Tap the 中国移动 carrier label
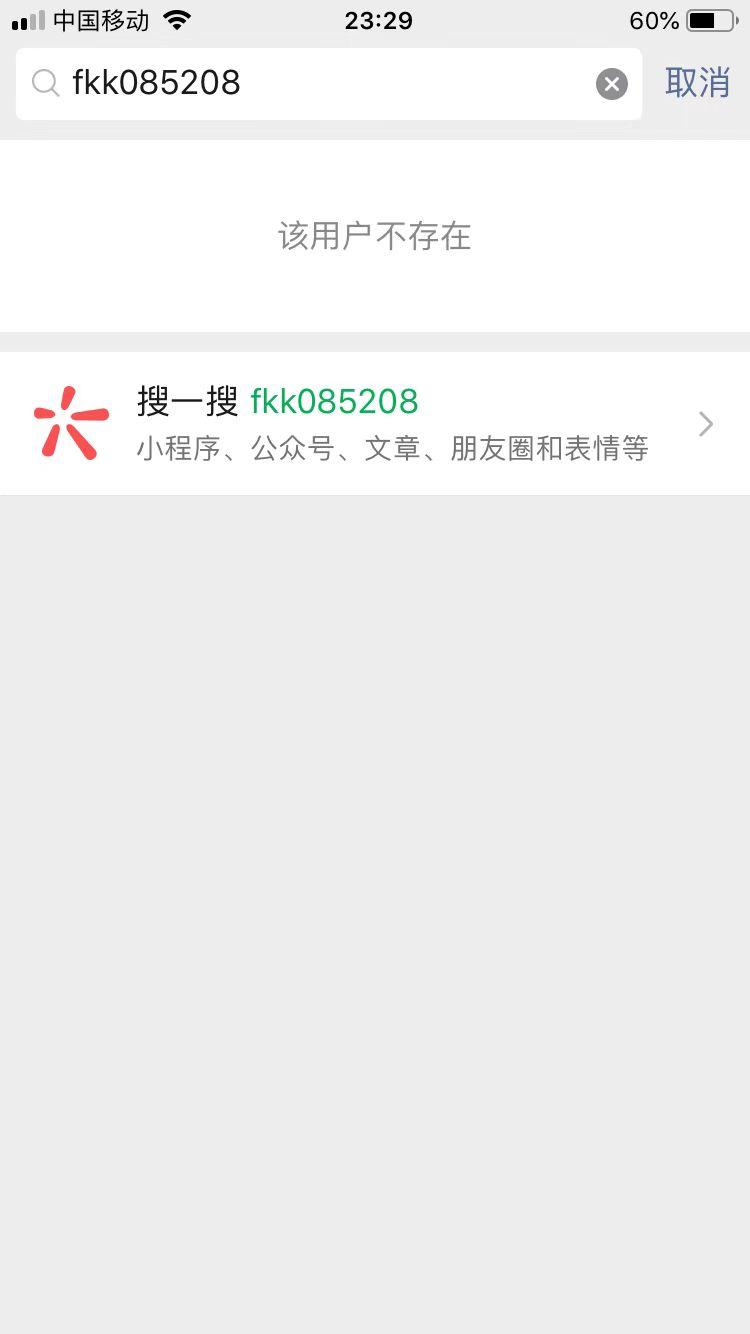This screenshot has width=750, height=1334. pos(100,20)
